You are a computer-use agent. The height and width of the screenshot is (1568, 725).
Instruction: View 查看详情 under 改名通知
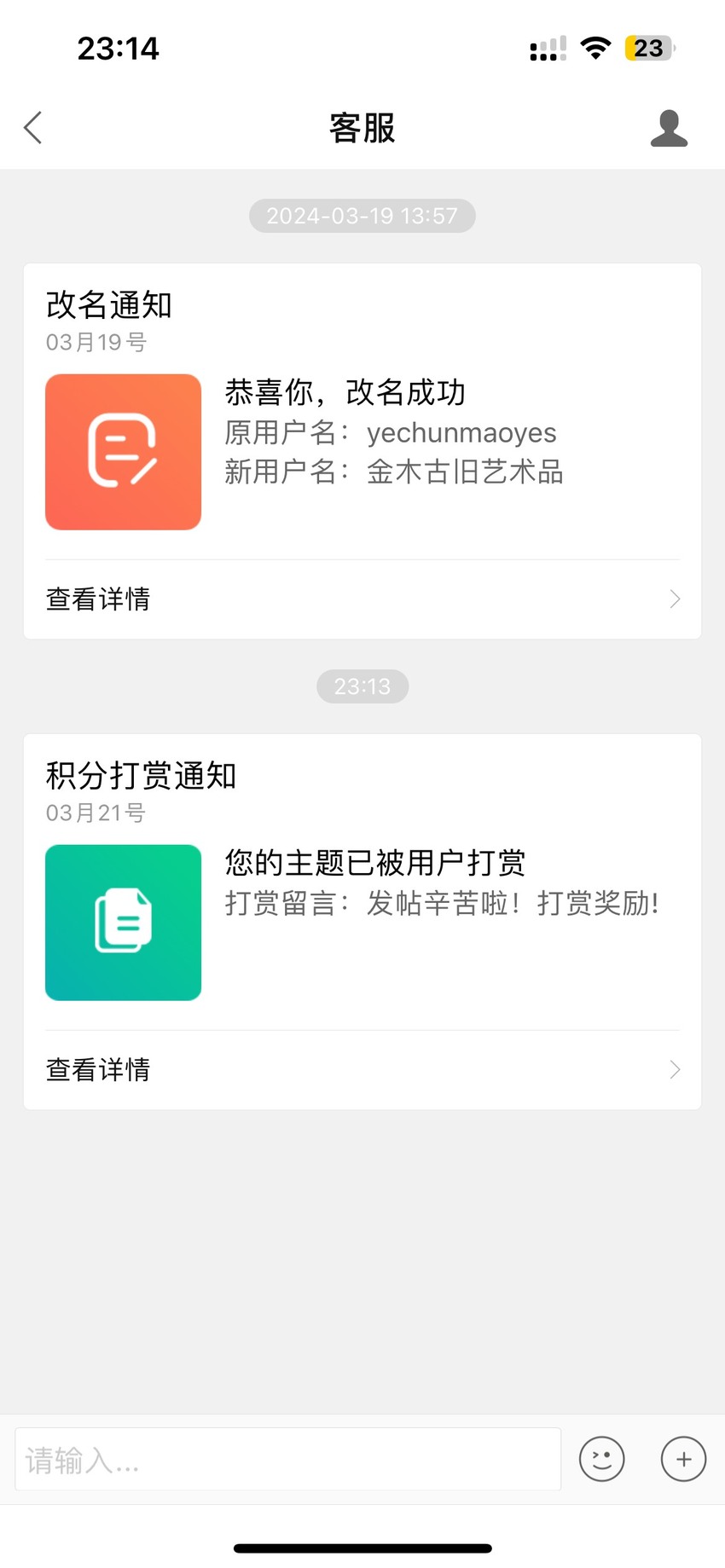pyautogui.click(x=362, y=599)
